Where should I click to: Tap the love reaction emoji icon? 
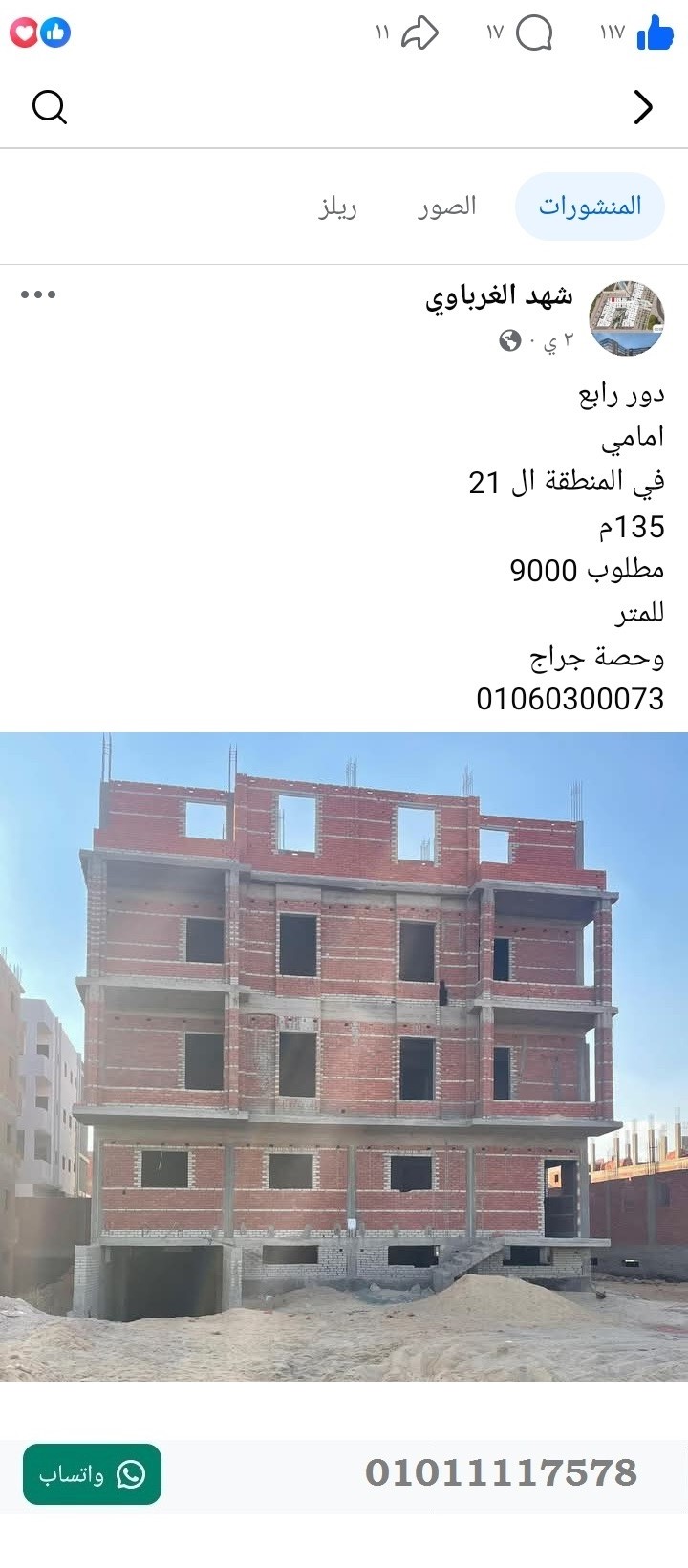click(x=23, y=32)
